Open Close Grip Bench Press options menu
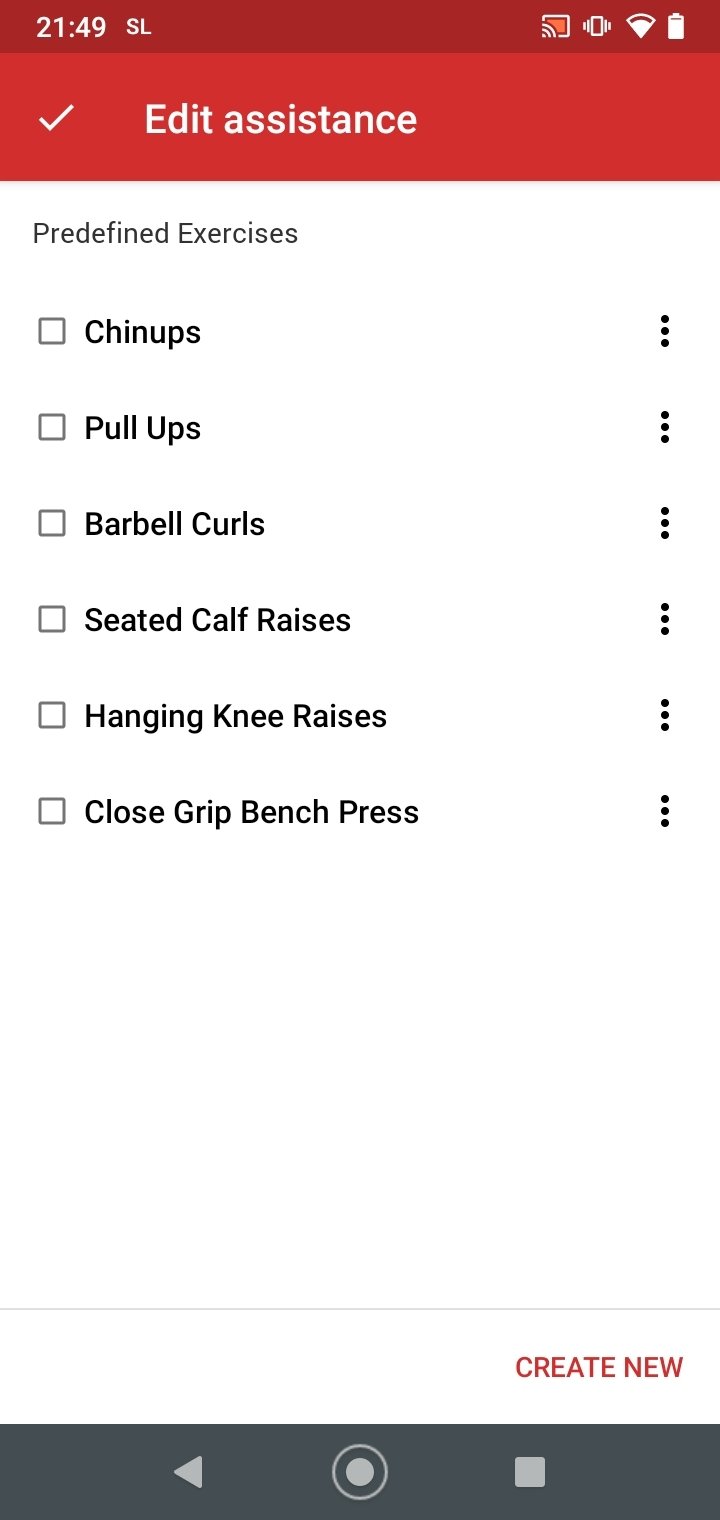The width and height of the screenshot is (720, 1520). click(664, 811)
